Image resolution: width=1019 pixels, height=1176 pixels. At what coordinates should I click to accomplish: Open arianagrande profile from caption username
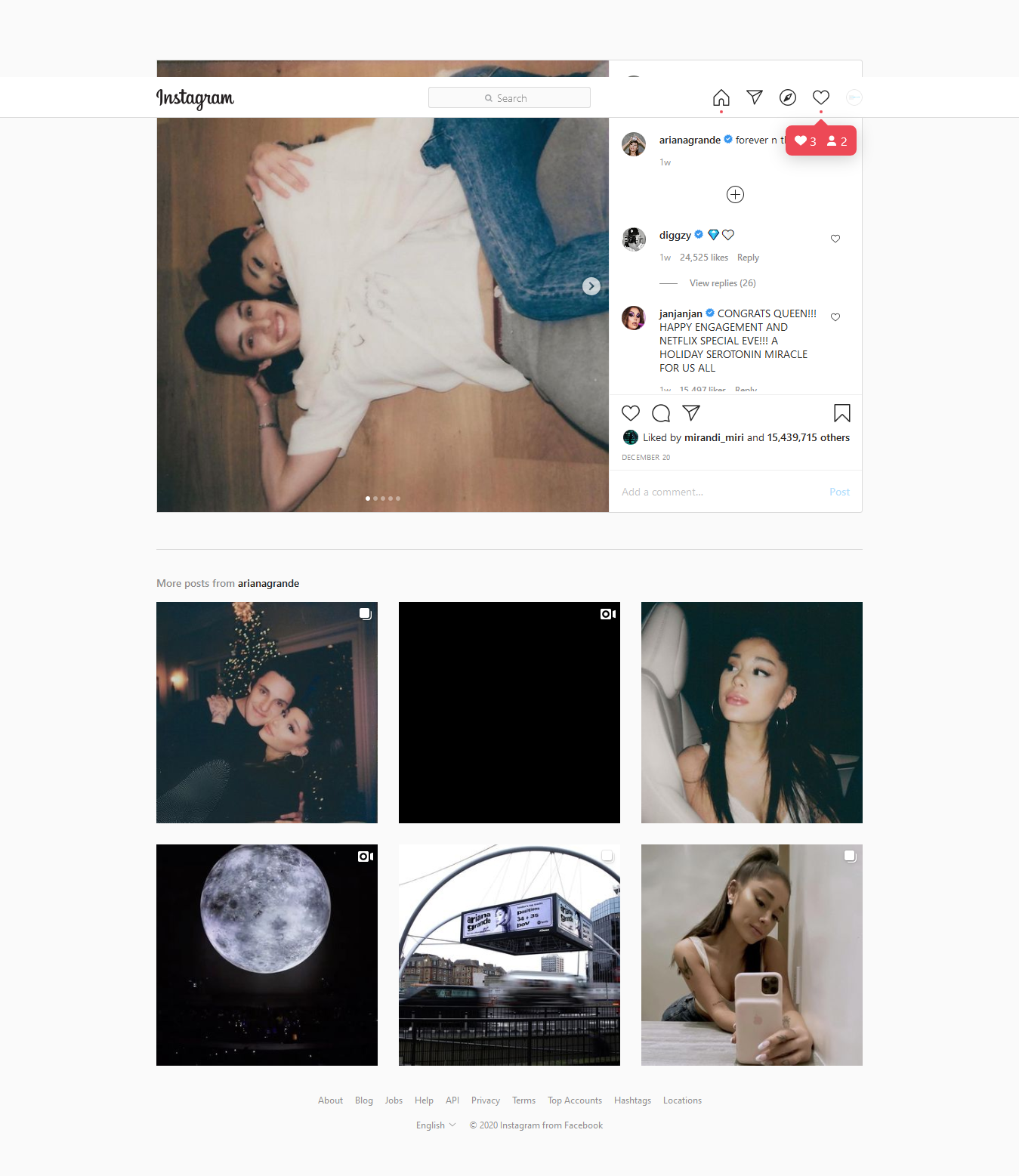click(690, 140)
